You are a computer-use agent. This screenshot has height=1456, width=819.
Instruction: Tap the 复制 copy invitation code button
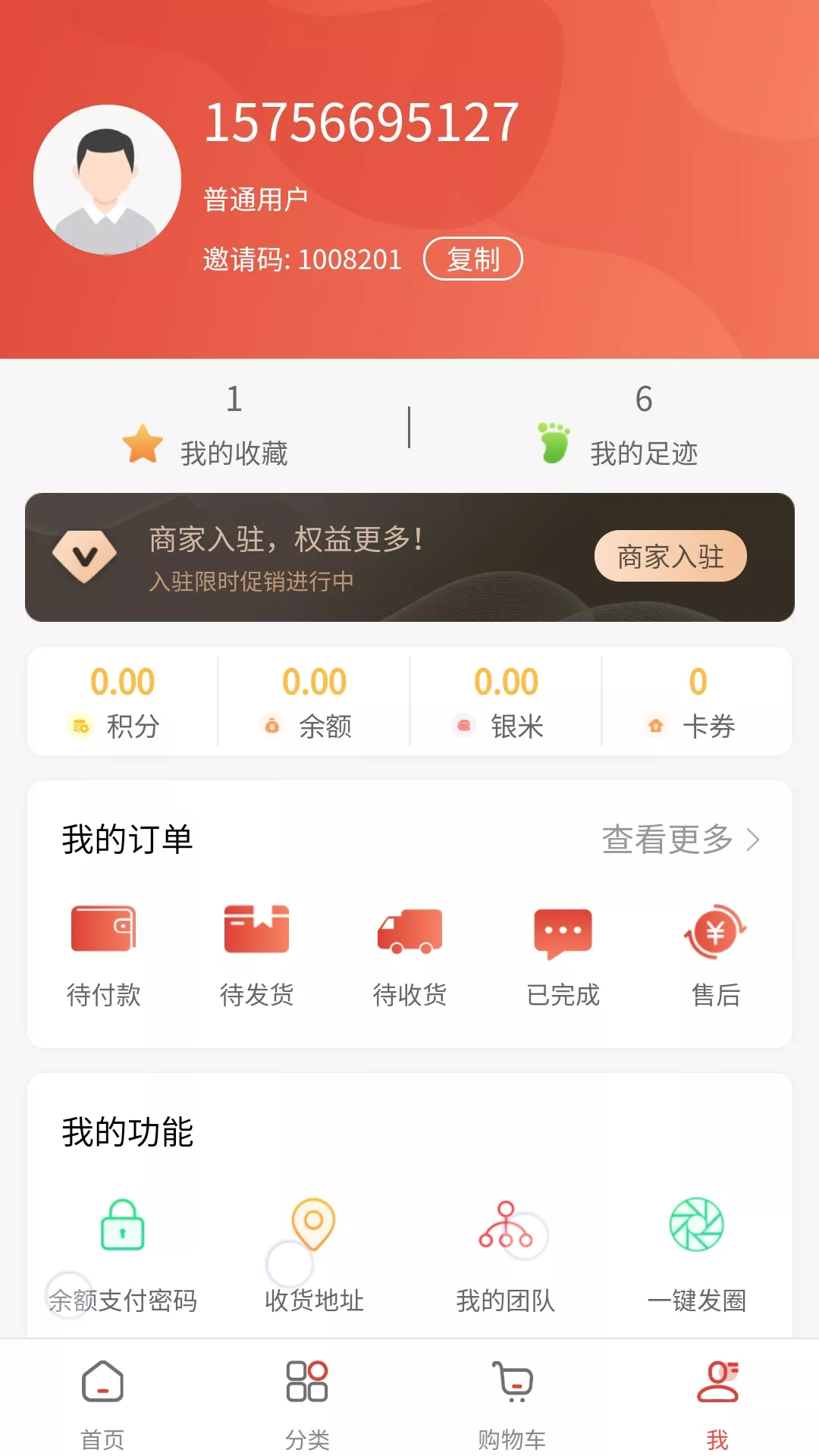pos(472,259)
